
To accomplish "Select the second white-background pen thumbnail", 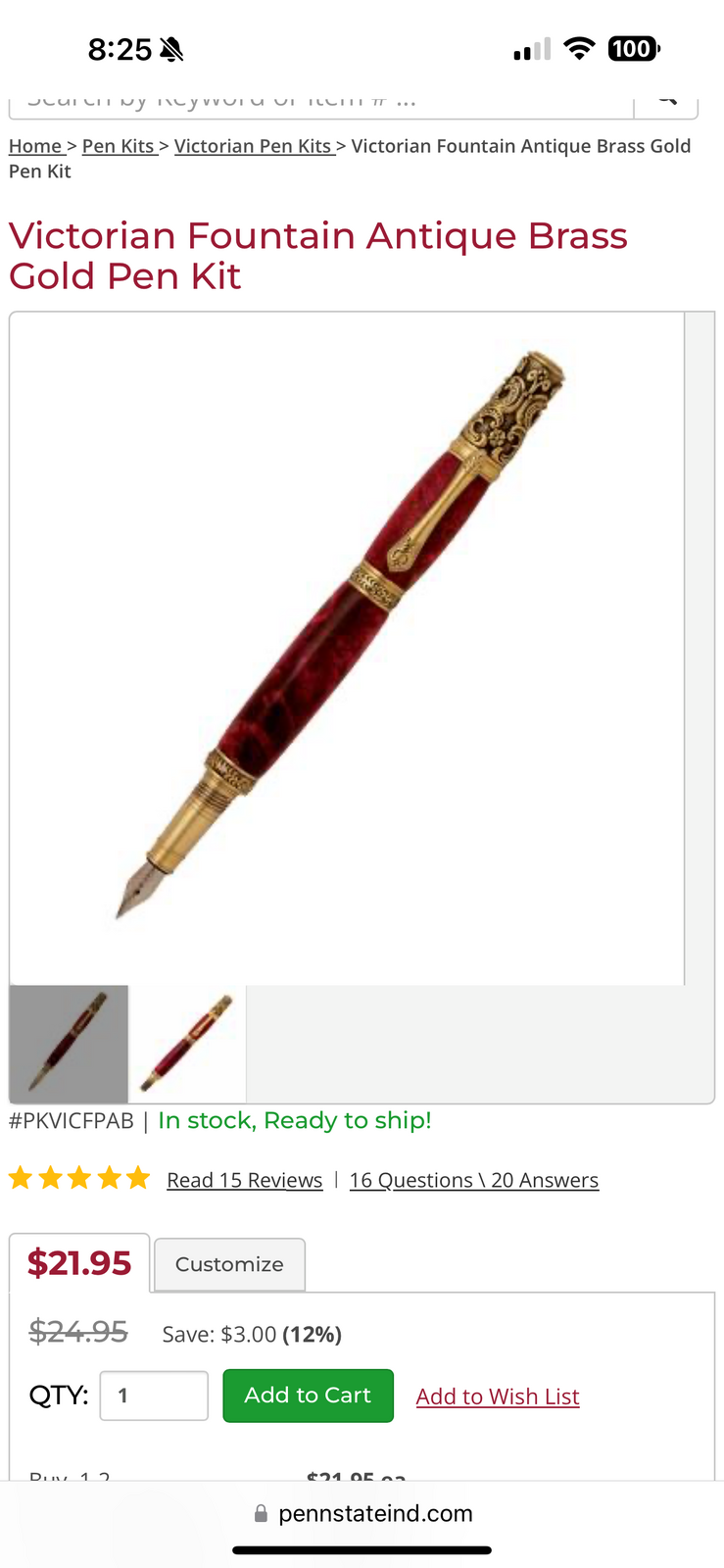I will tap(187, 1044).
